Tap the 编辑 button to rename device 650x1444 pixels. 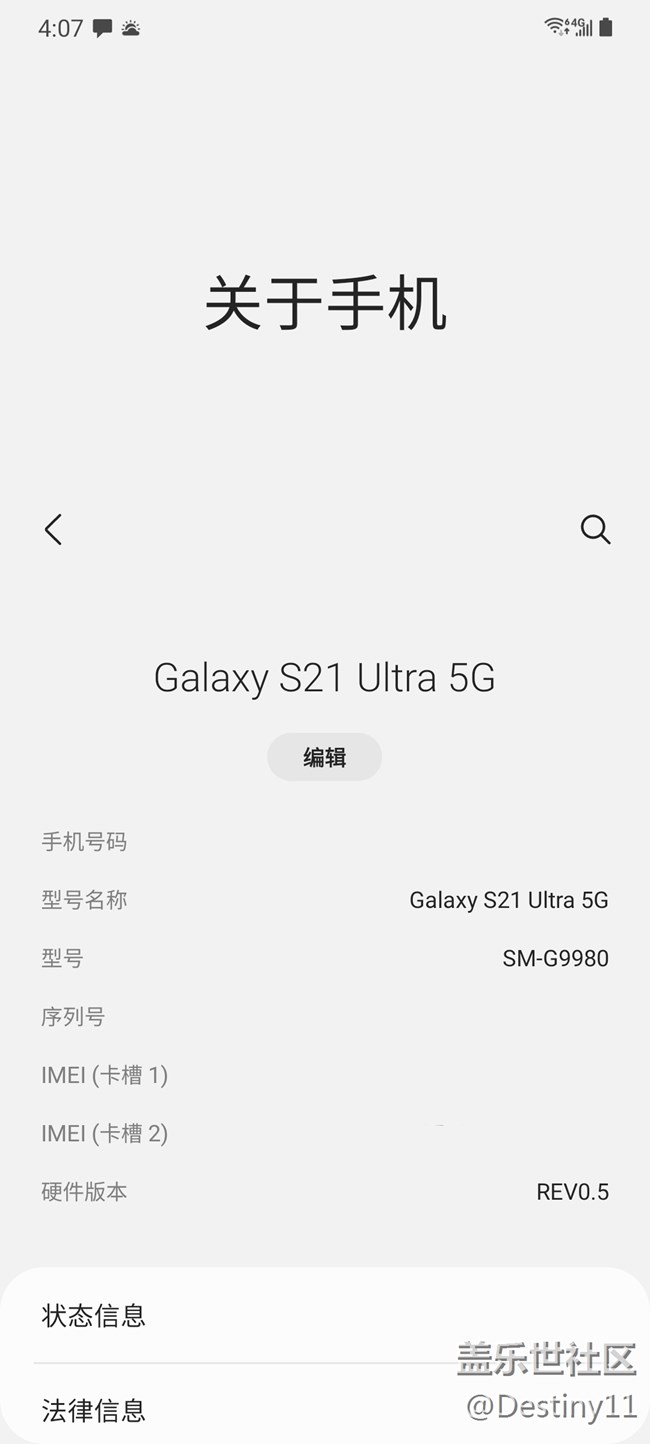[x=324, y=757]
